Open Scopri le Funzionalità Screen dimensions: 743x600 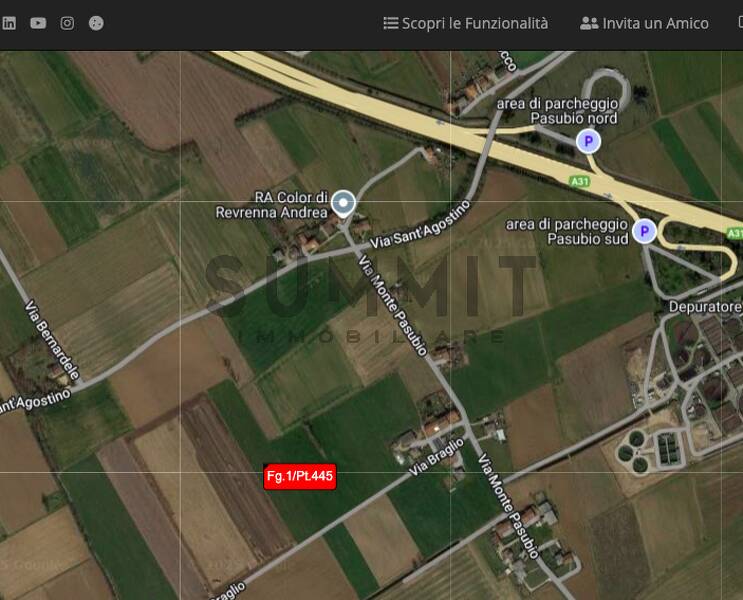tap(466, 23)
